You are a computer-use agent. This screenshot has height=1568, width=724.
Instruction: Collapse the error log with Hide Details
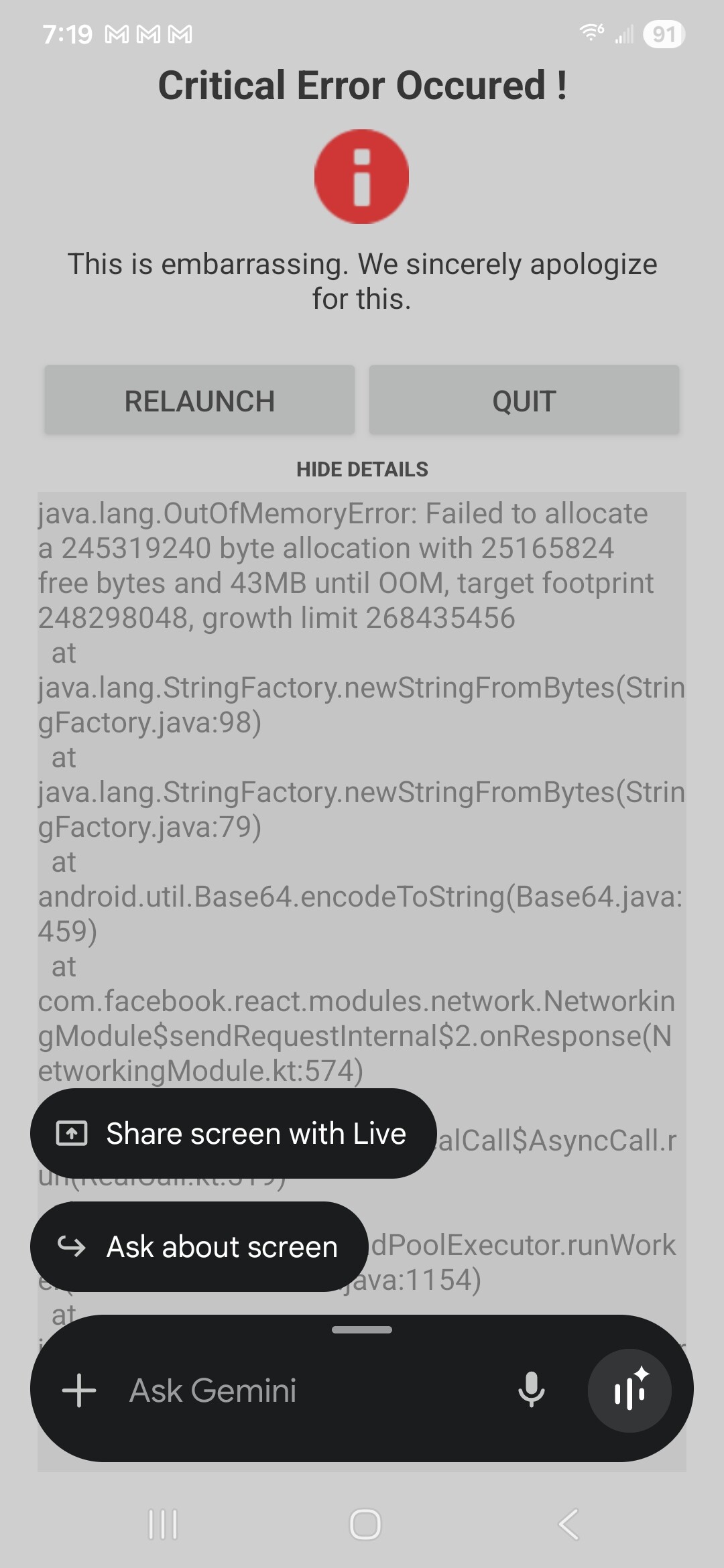362,469
